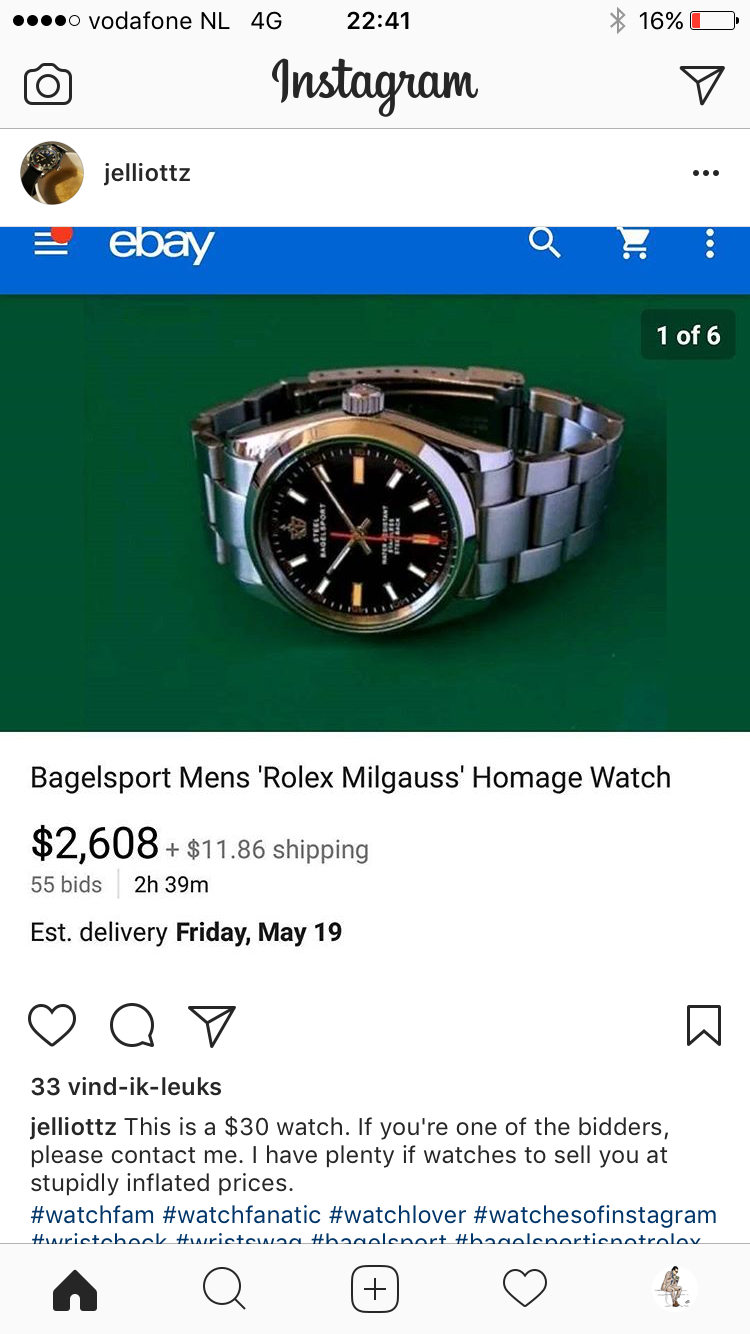
Task: Go to the home feed tab
Action: click(x=75, y=1289)
